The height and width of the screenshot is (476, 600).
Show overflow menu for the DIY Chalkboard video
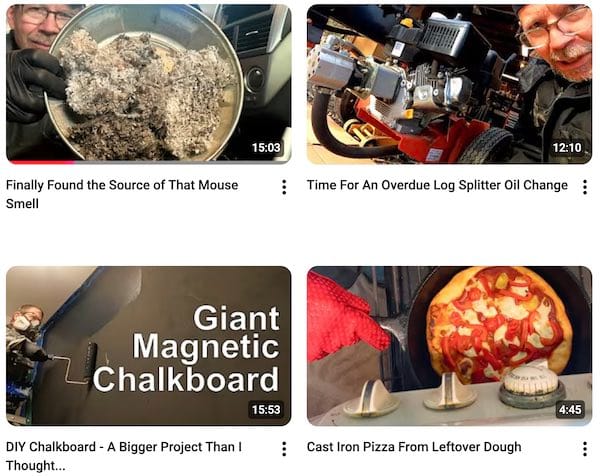284,449
